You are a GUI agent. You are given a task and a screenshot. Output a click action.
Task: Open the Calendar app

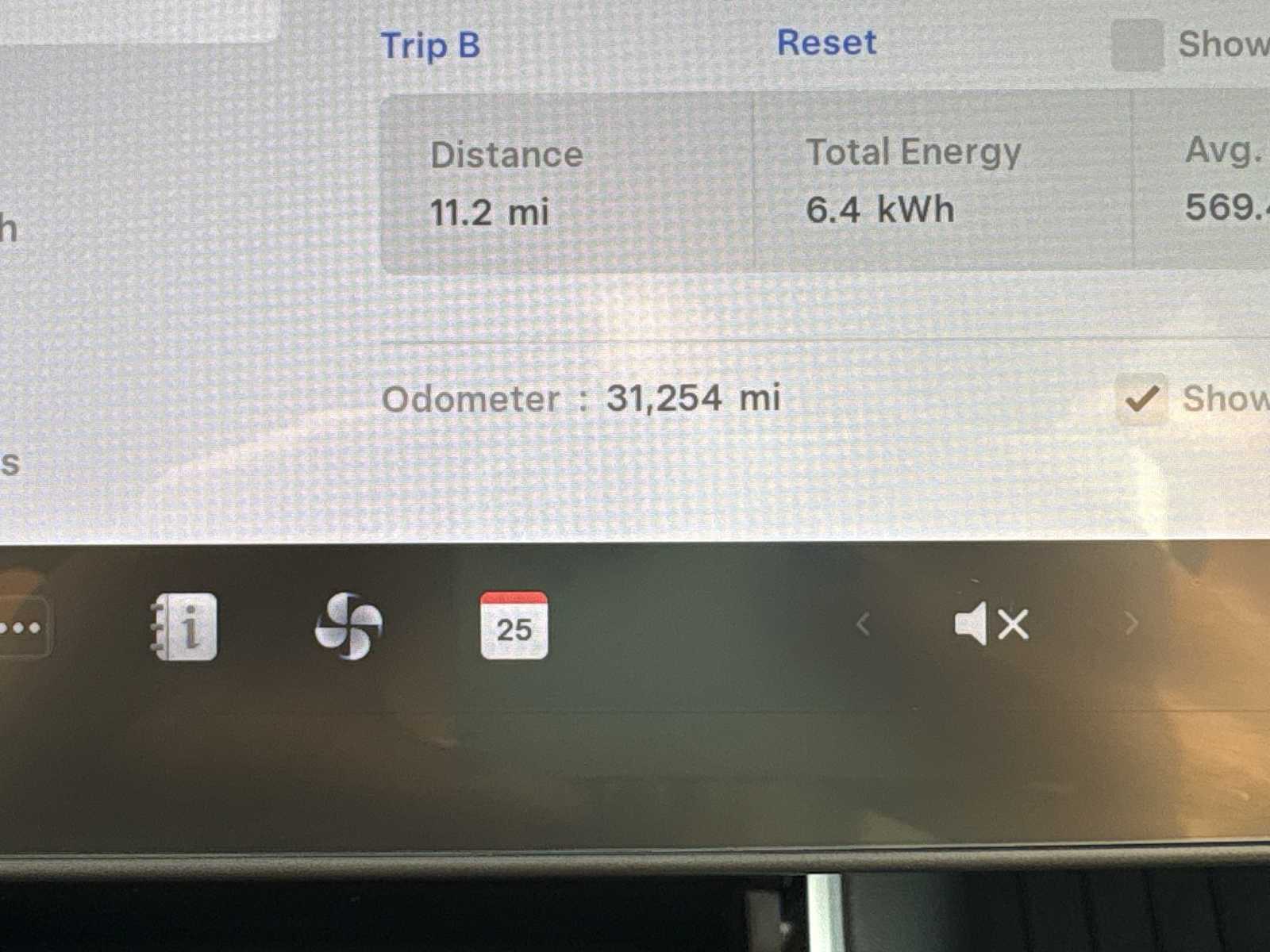[x=514, y=625]
